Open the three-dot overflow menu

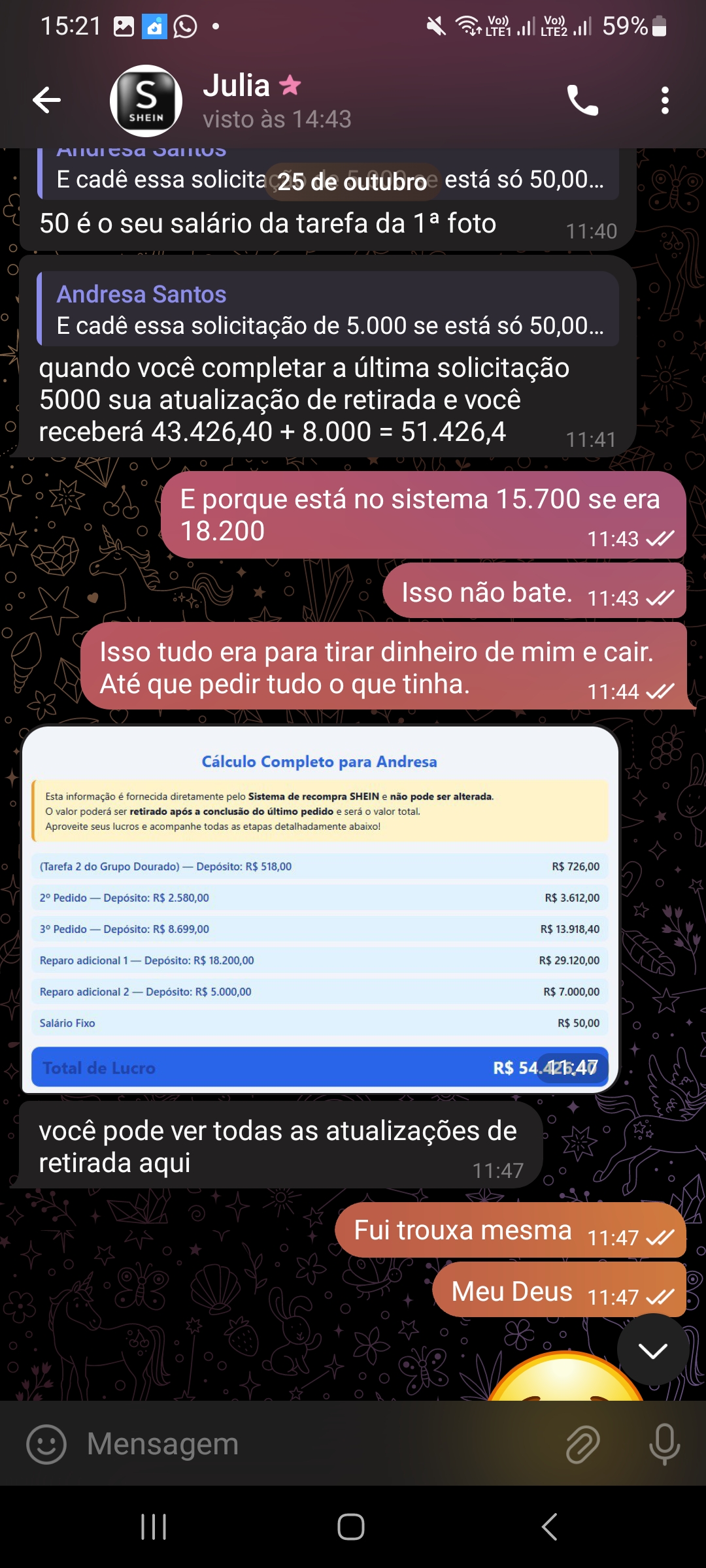pyautogui.click(x=665, y=101)
